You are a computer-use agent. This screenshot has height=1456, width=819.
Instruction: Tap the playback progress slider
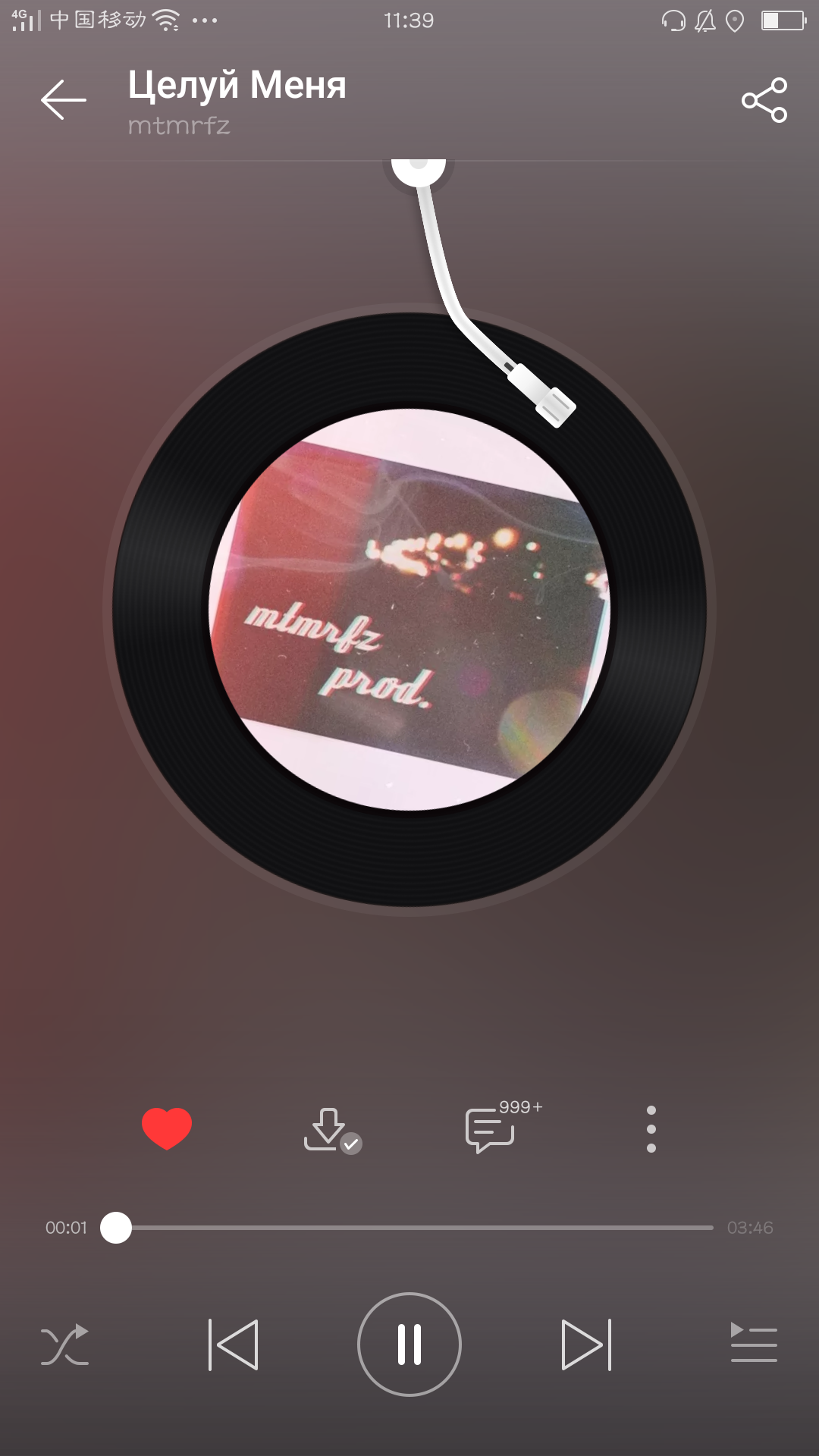408,1227
